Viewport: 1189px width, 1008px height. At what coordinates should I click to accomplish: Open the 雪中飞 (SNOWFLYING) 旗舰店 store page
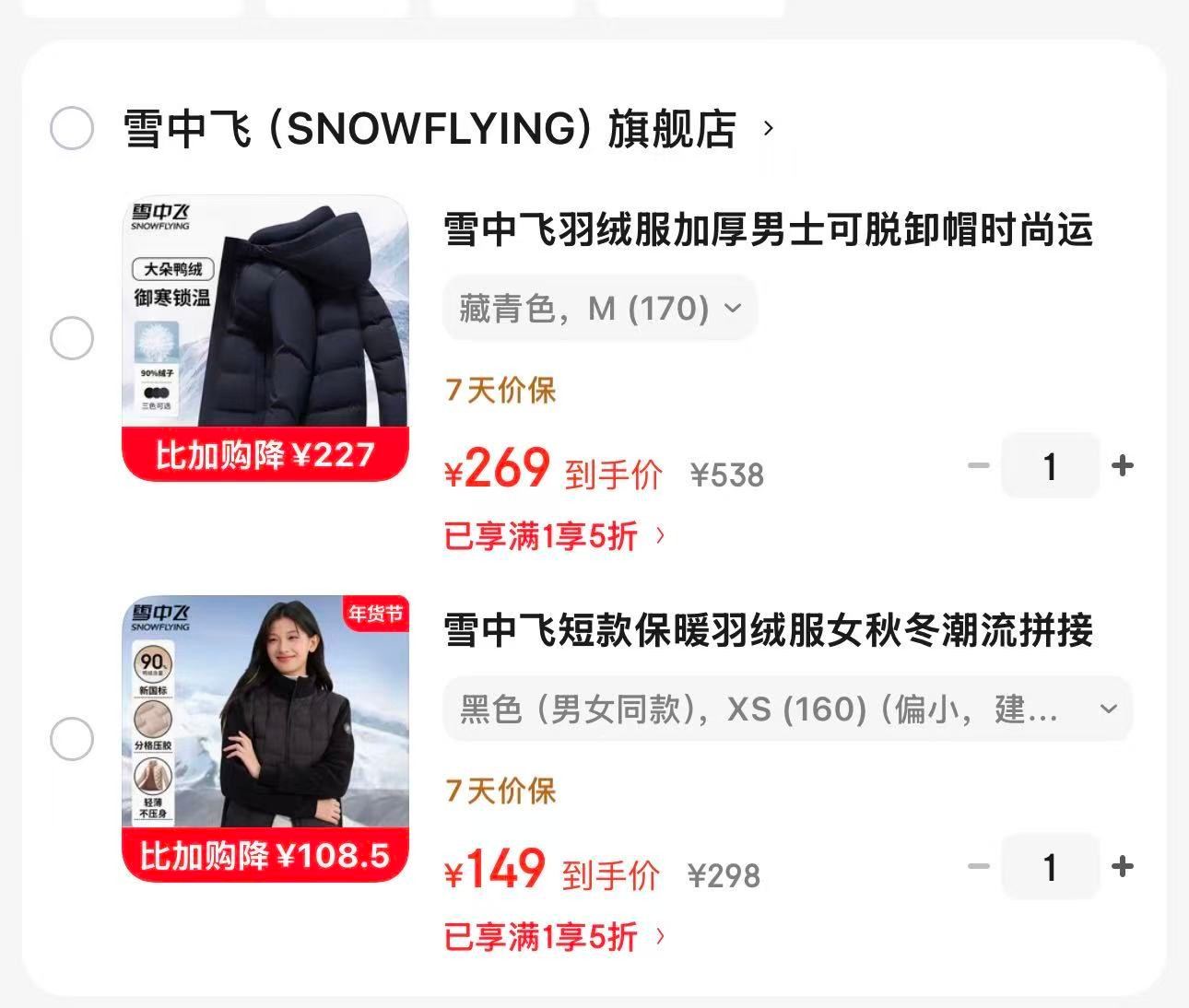(430, 129)
